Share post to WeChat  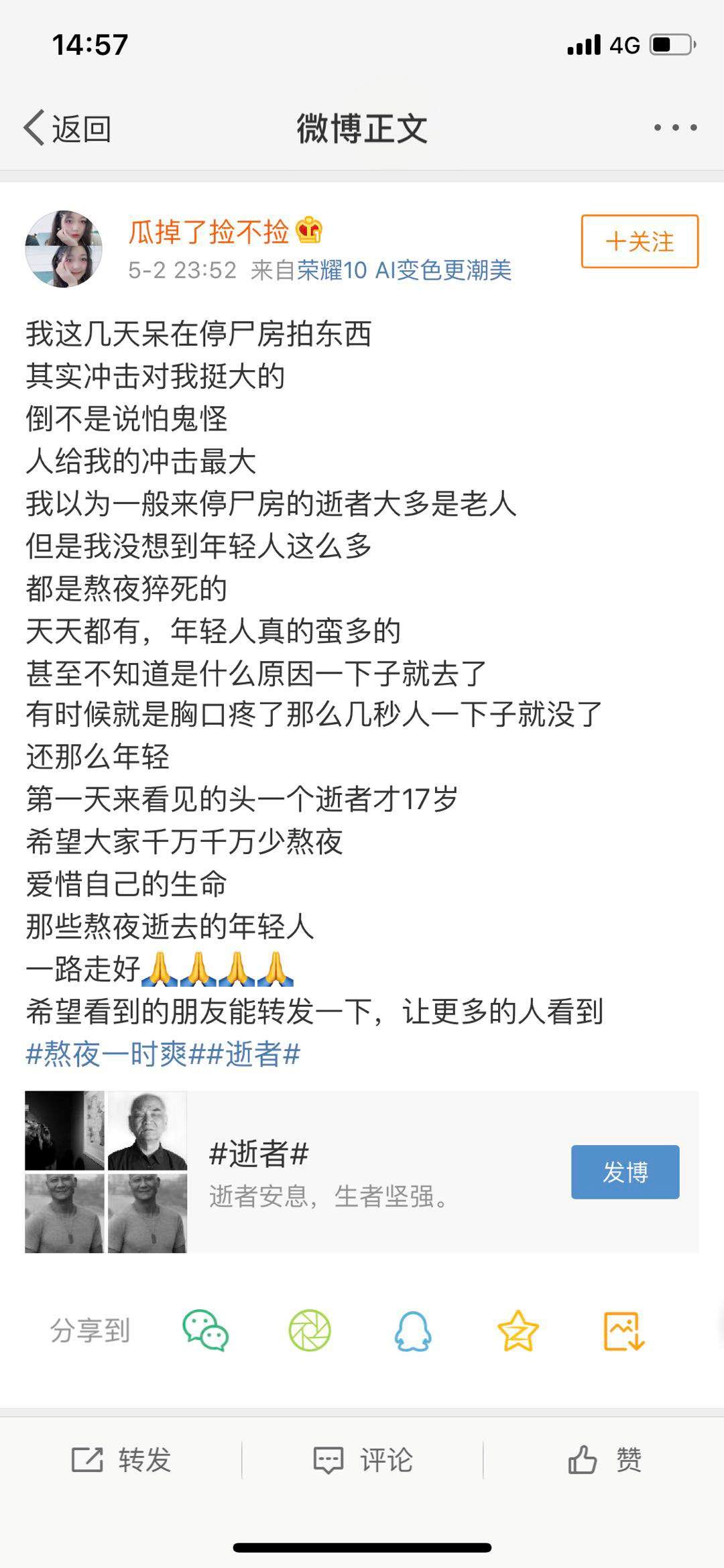tap(206, 1330)
